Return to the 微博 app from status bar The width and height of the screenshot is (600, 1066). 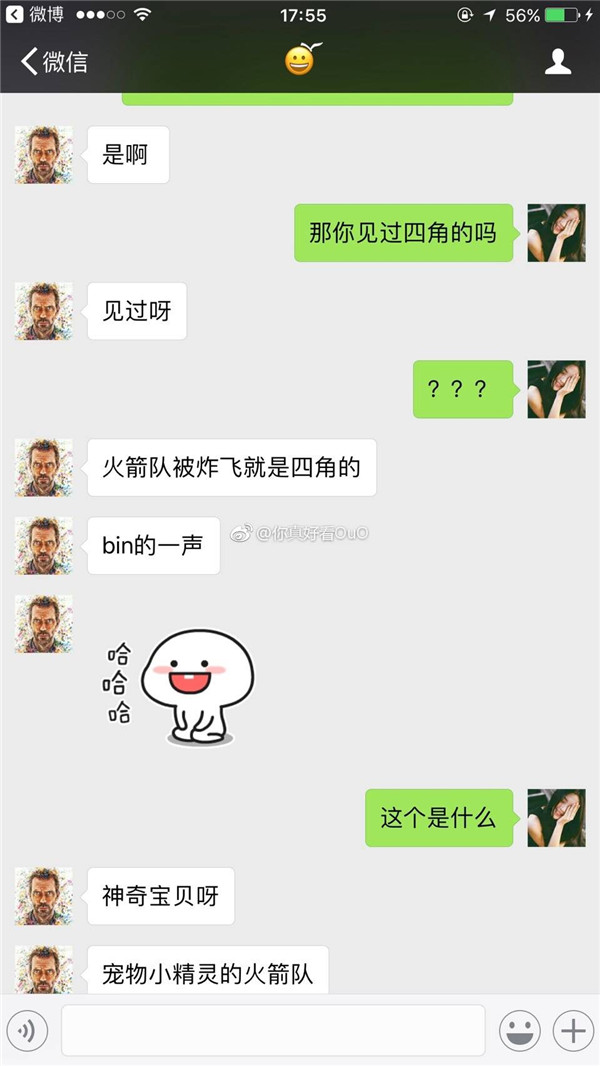[x=36, y=15]
